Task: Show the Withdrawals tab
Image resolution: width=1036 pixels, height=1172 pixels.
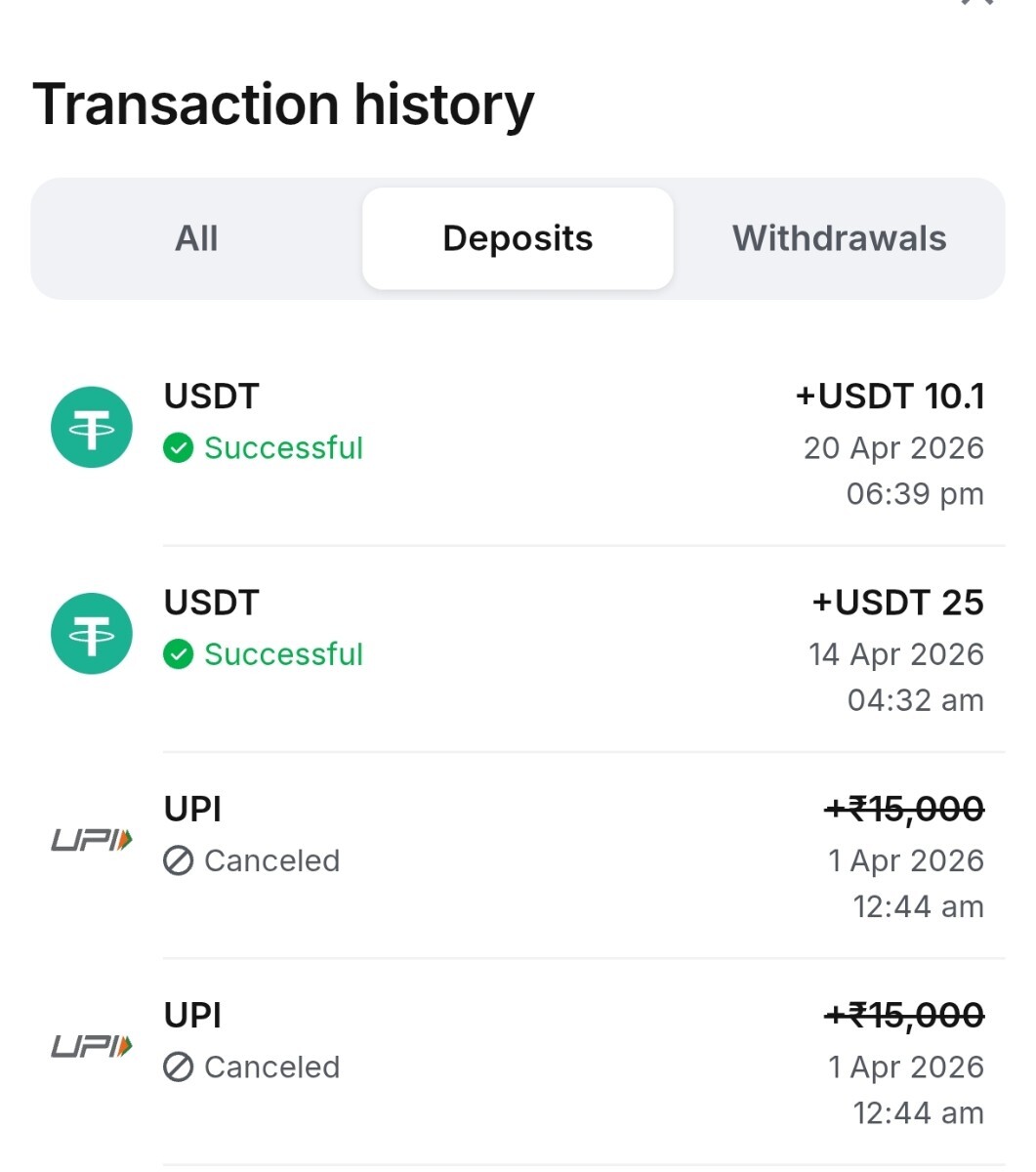Action: point(839,238)
